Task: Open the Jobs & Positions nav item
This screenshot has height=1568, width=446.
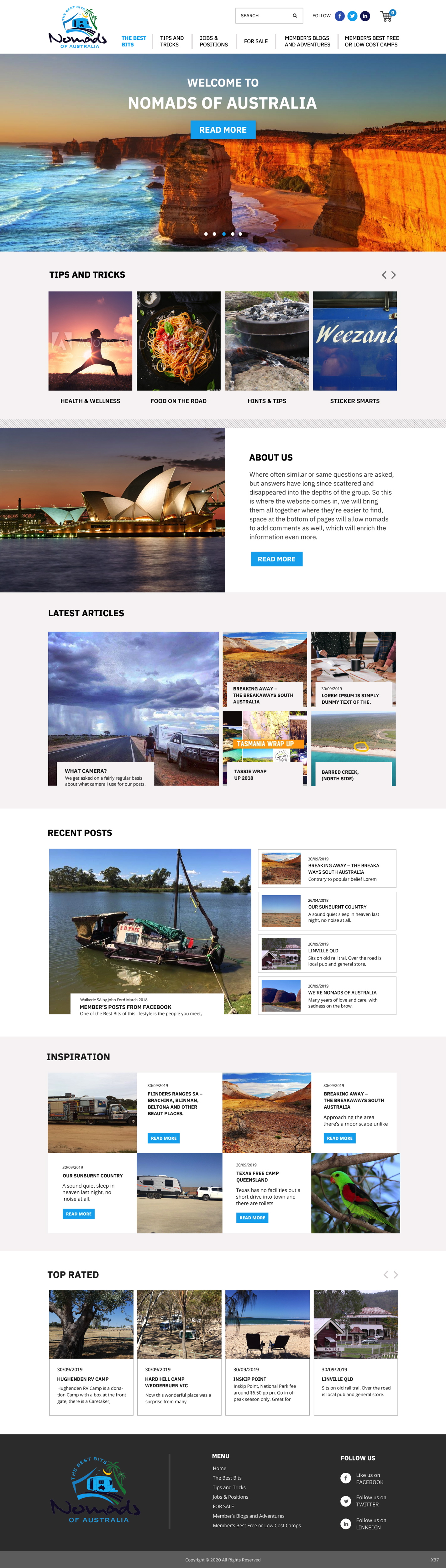Action: [213, 41]
